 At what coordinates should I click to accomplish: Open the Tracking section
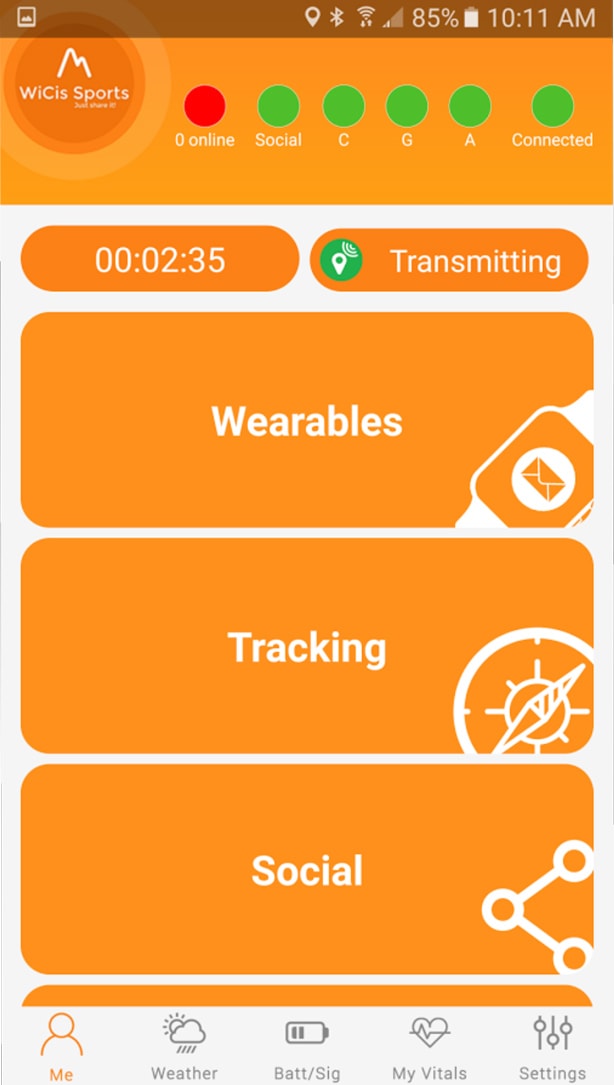pos(306,647)
